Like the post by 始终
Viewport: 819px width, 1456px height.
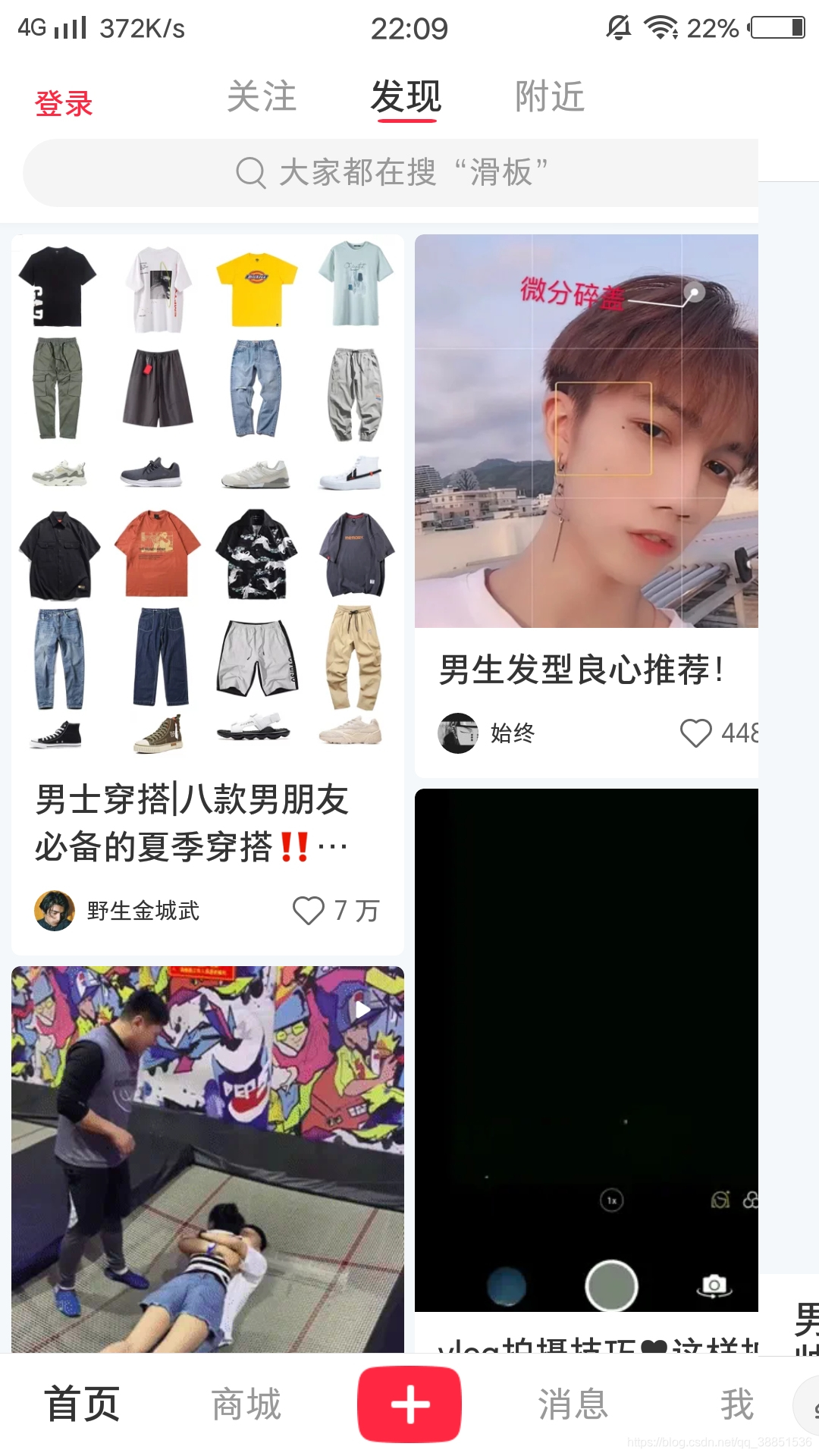pyautogui.click(x=695, y=733)
